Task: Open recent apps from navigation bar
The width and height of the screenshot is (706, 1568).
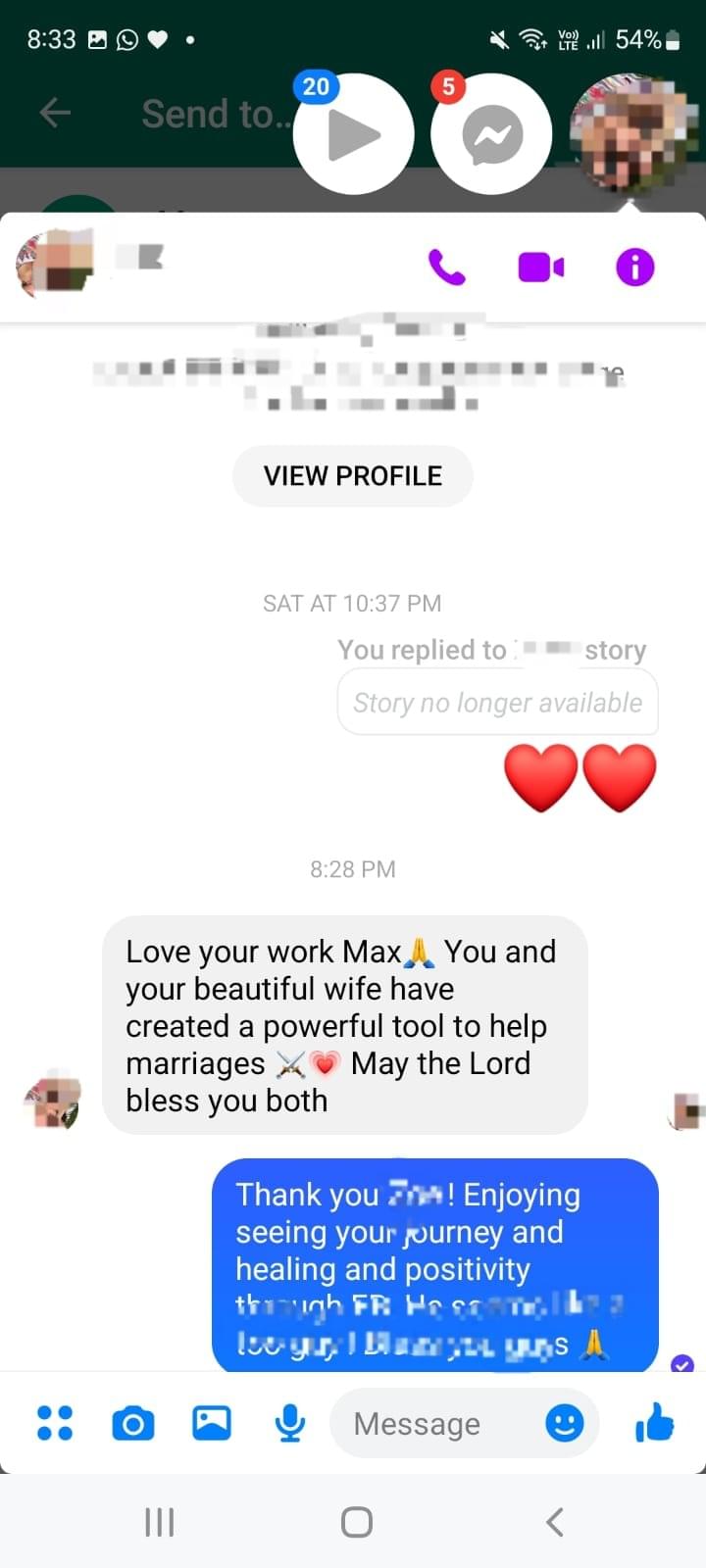Action: 159,1522
